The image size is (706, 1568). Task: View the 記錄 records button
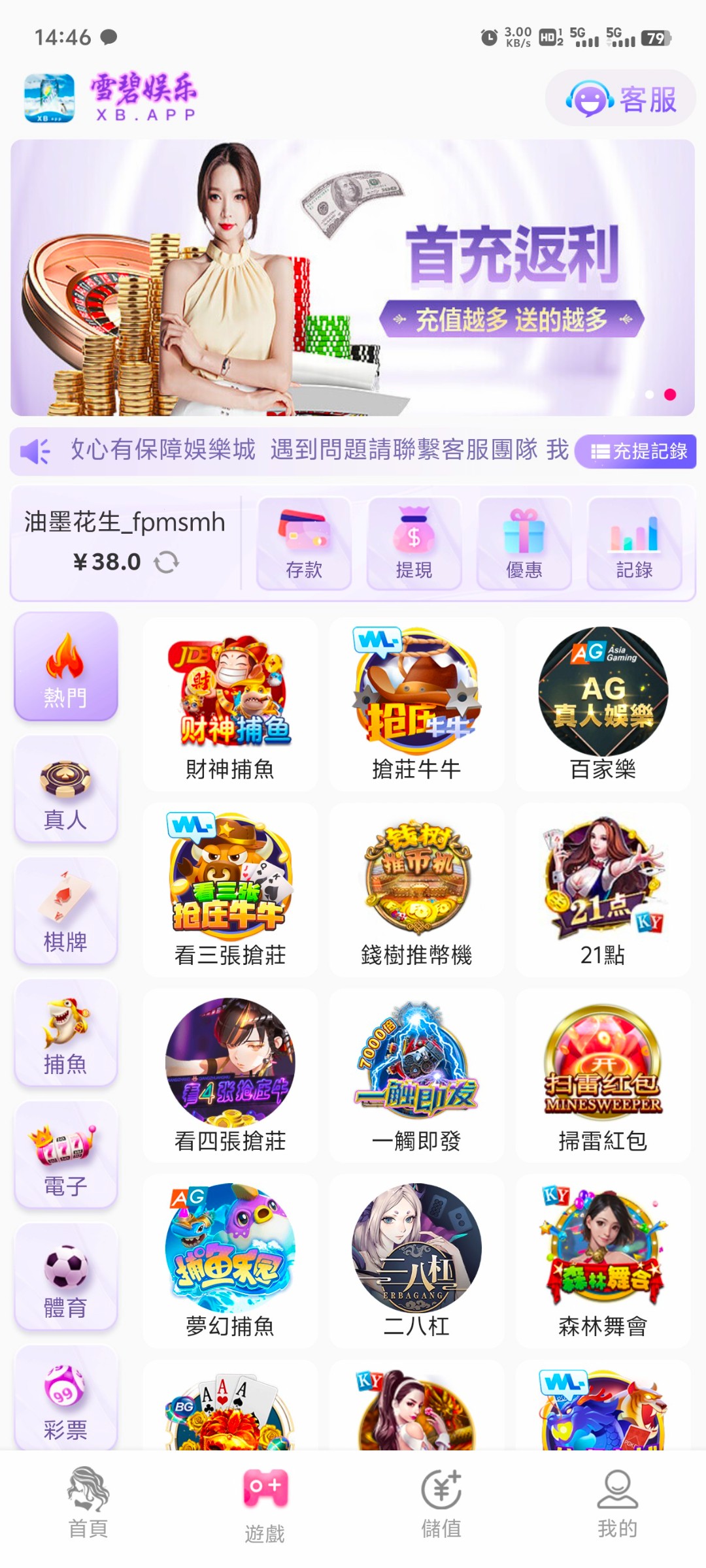[x=634, y=543]
